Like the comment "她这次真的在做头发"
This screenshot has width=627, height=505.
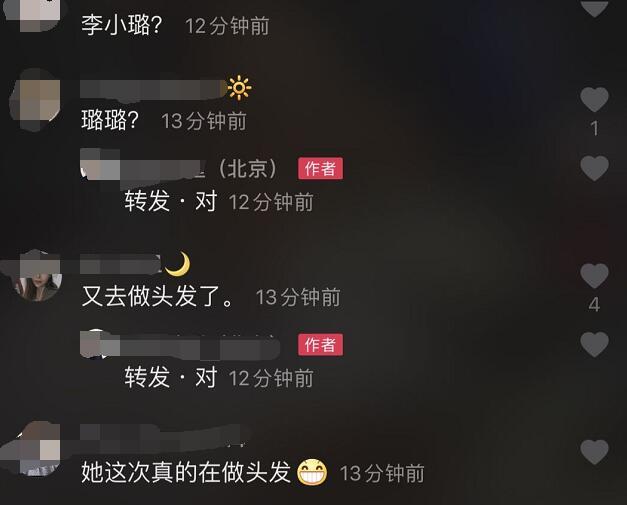[x=594, y=452]
